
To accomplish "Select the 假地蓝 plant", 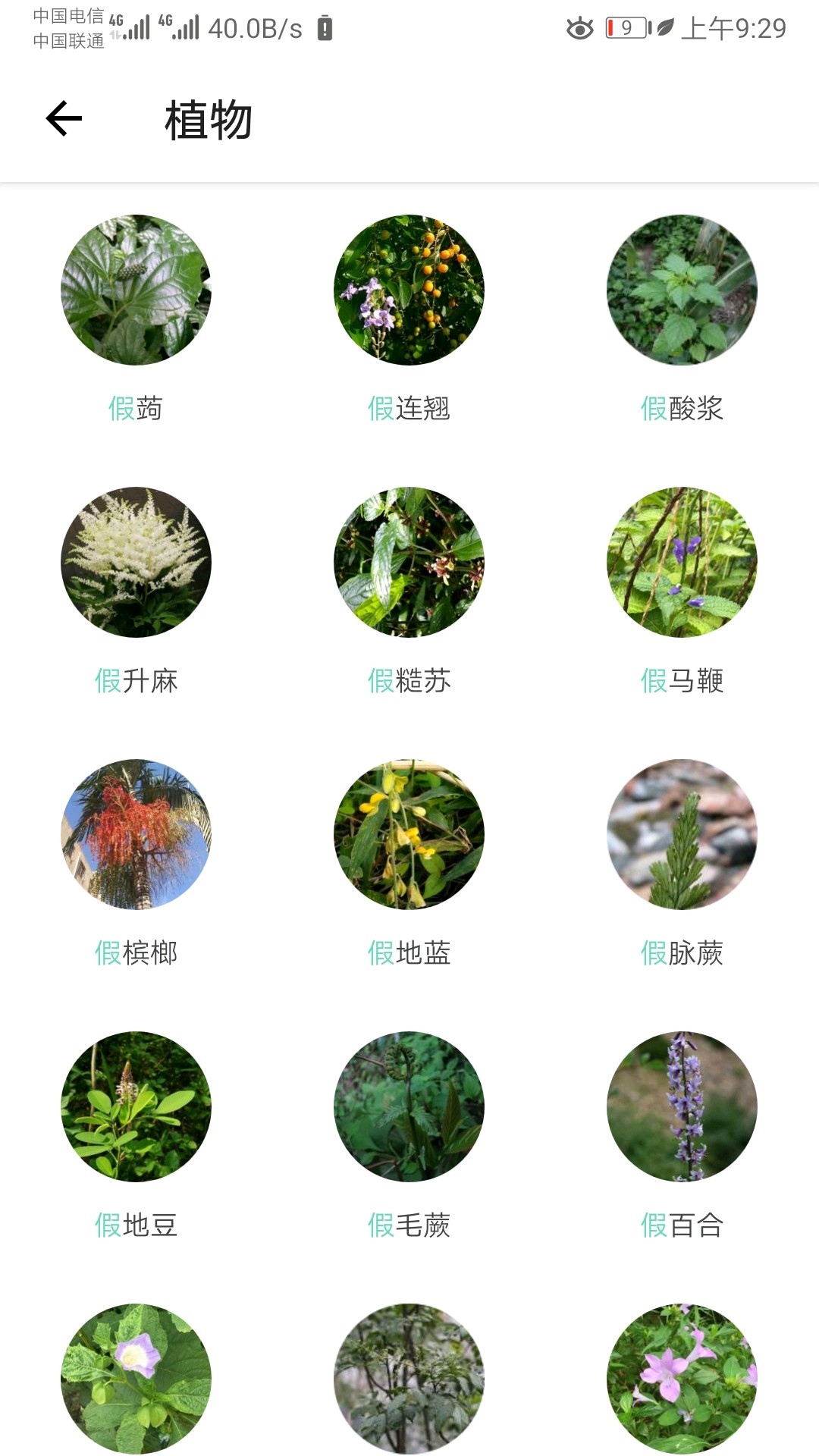I will [409, 835].
